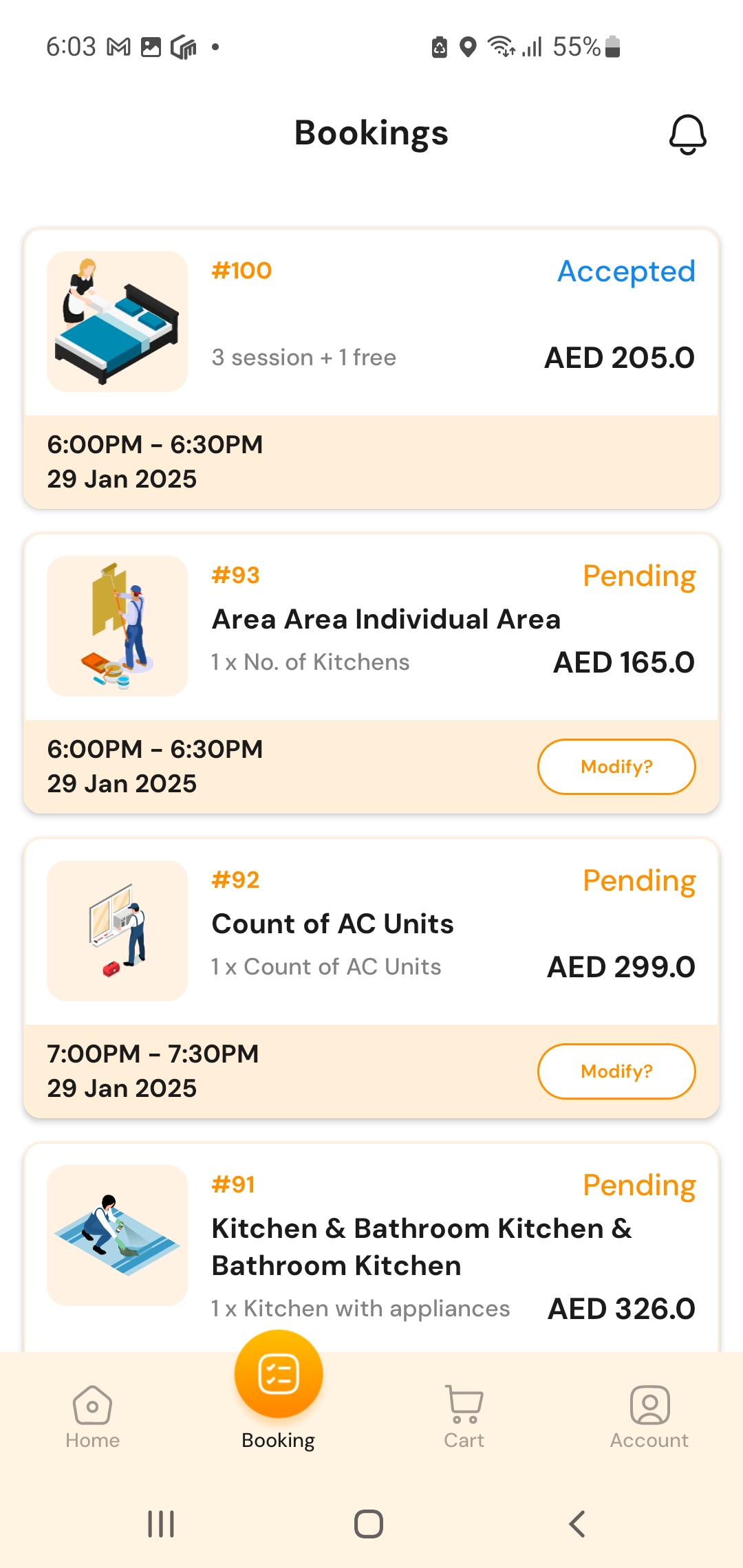View booking #91 Kitchen & Bathroom

(x=371, y=1248)
